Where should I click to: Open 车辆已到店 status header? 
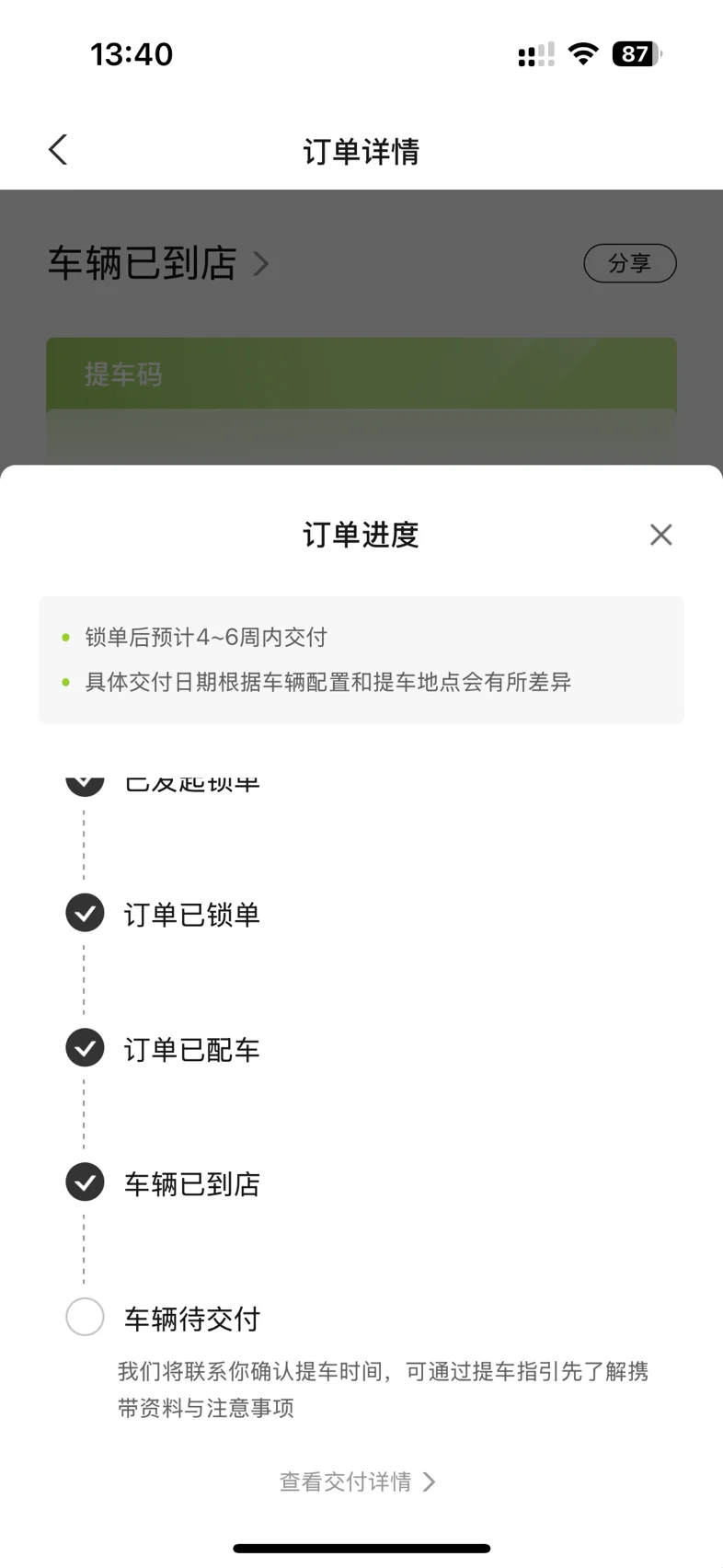click(x=158, y=263)
